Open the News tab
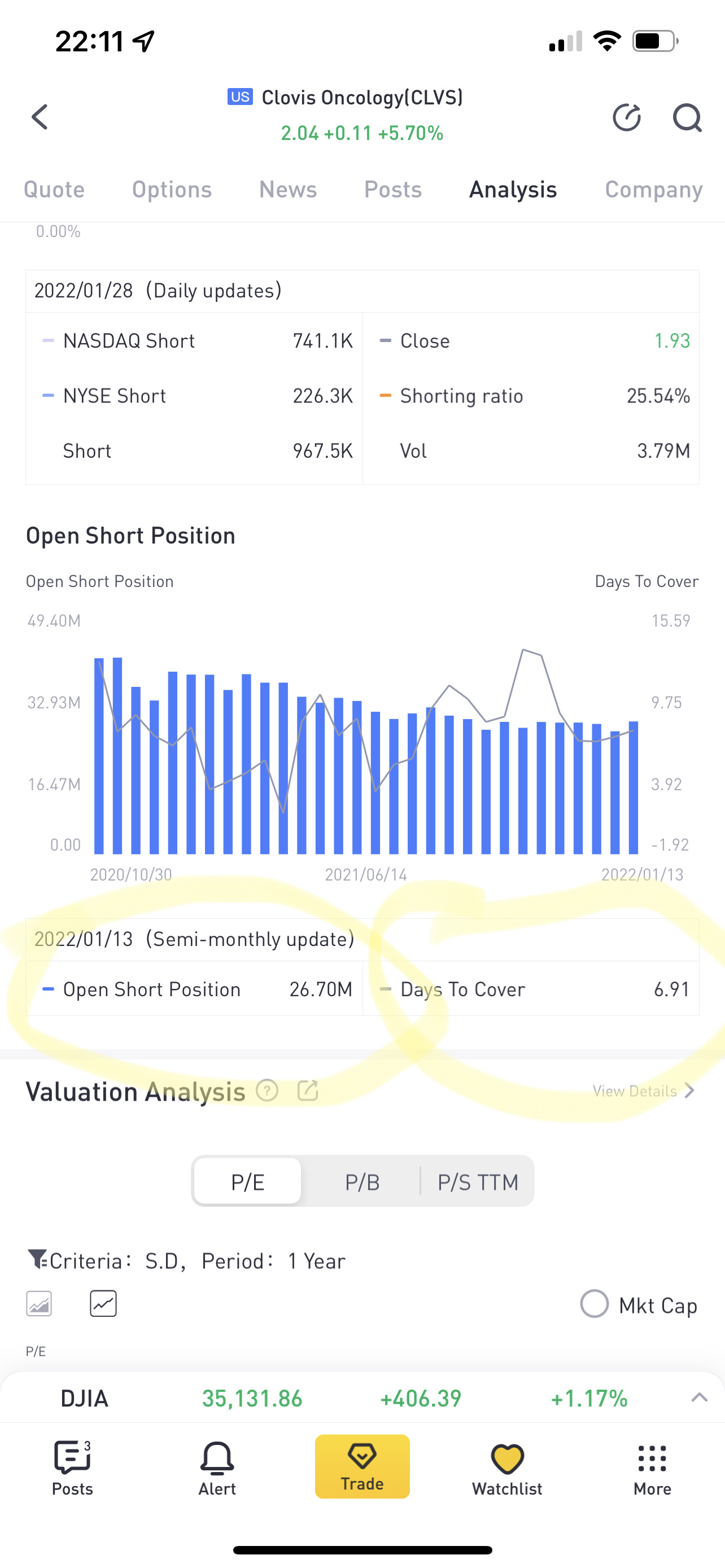 coord(288,190)
